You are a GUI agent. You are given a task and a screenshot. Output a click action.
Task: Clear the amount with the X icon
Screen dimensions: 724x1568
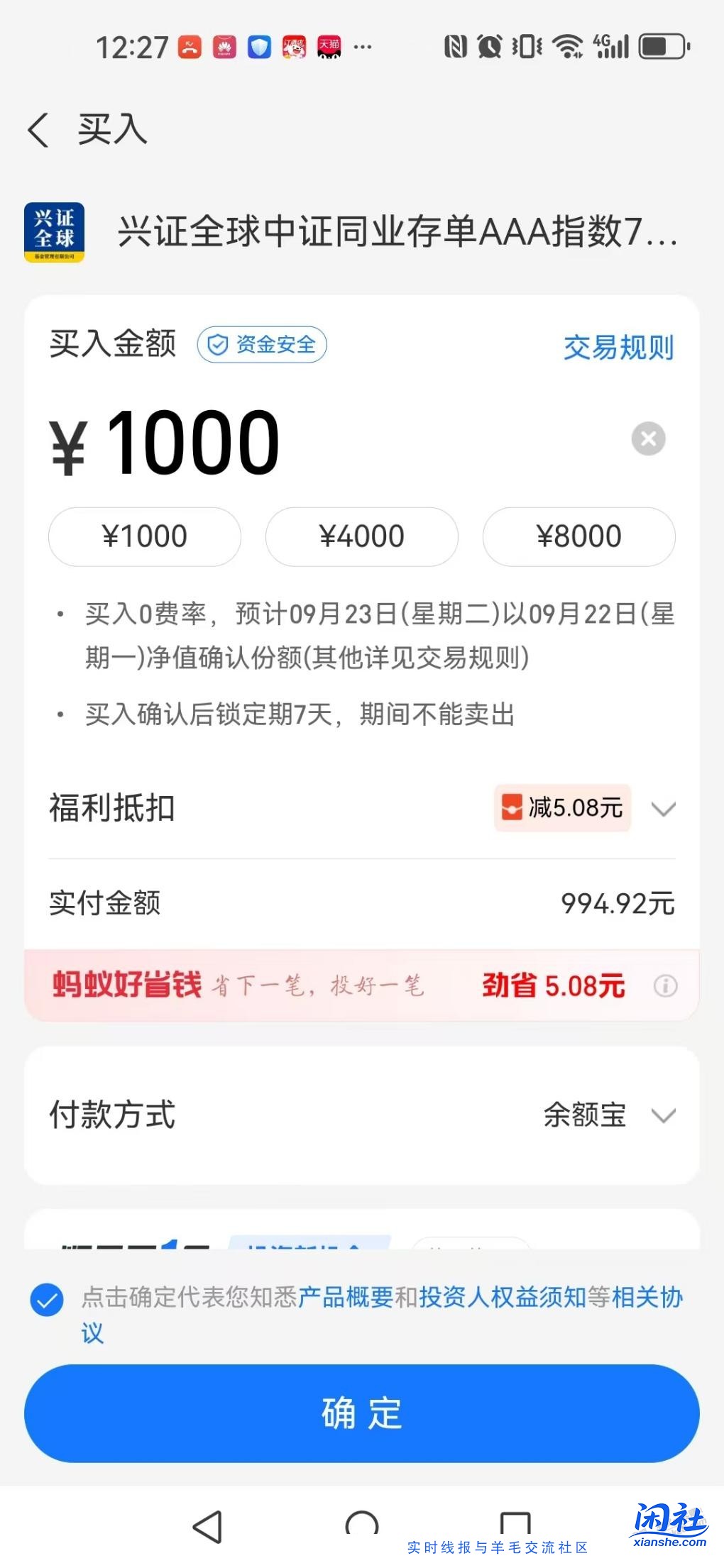click(647, 438)
